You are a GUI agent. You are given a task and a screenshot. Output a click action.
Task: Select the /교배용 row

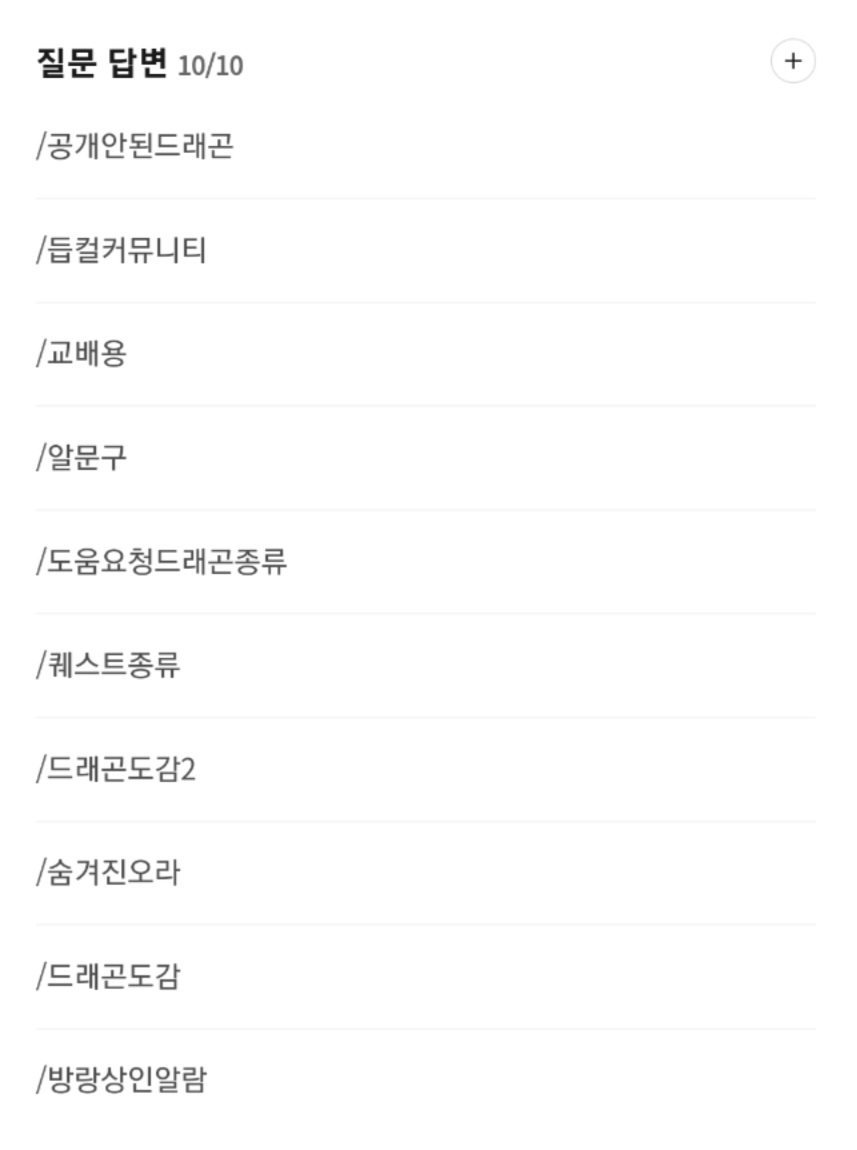(x=82, y=354)
